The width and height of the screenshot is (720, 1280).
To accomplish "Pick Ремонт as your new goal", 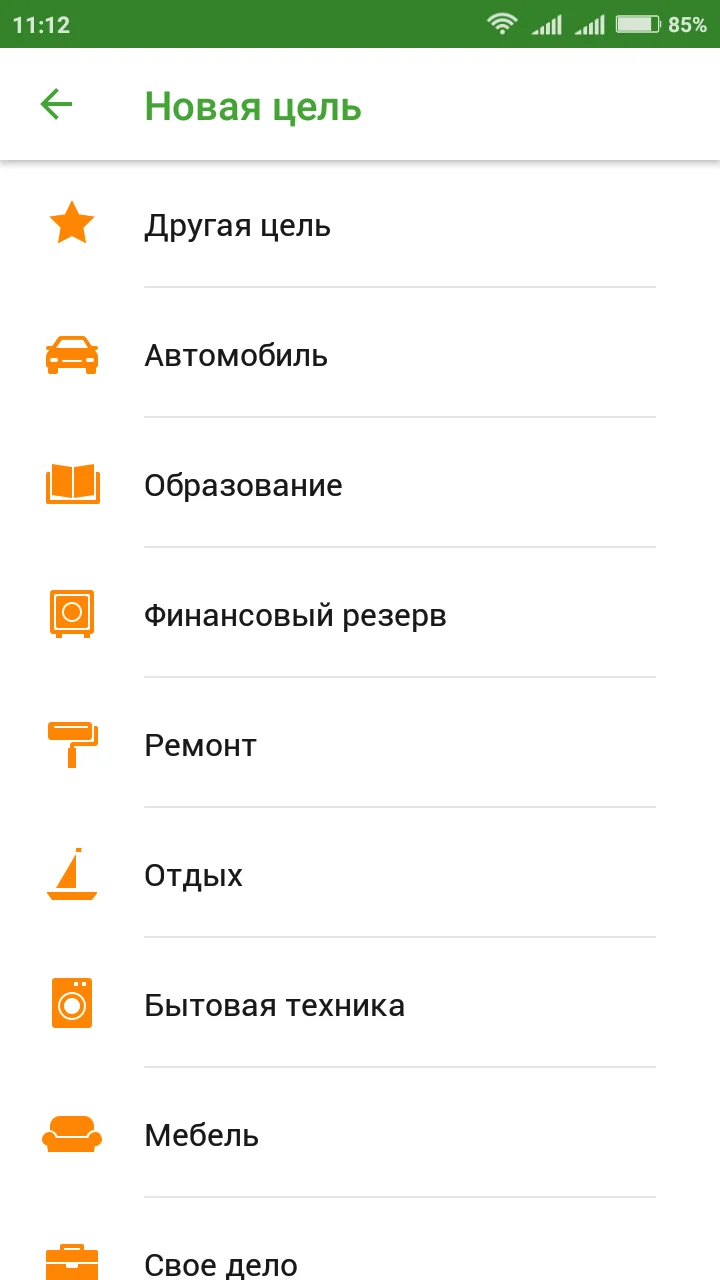I will click(200, 745).
